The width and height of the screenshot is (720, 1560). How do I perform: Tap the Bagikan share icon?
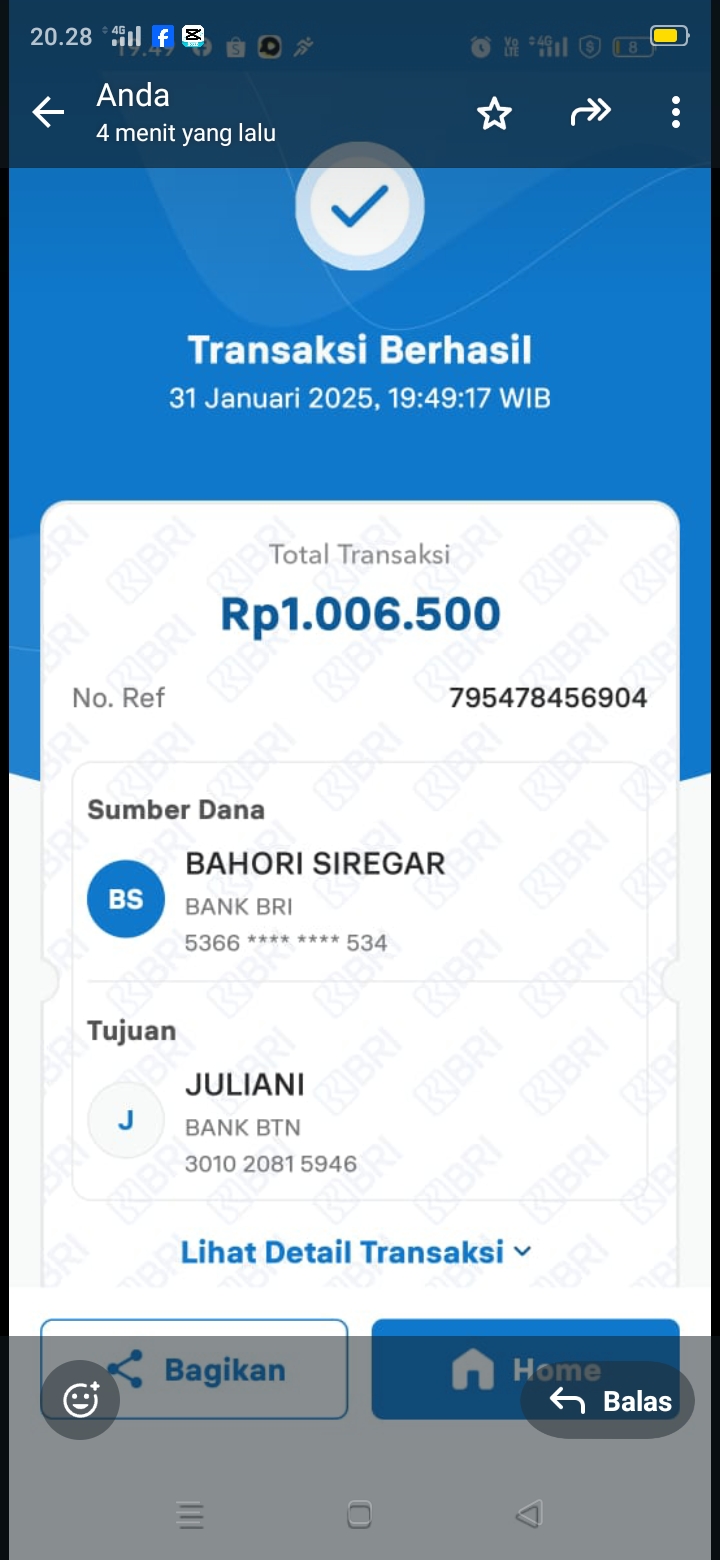[x=126, y=1369]
